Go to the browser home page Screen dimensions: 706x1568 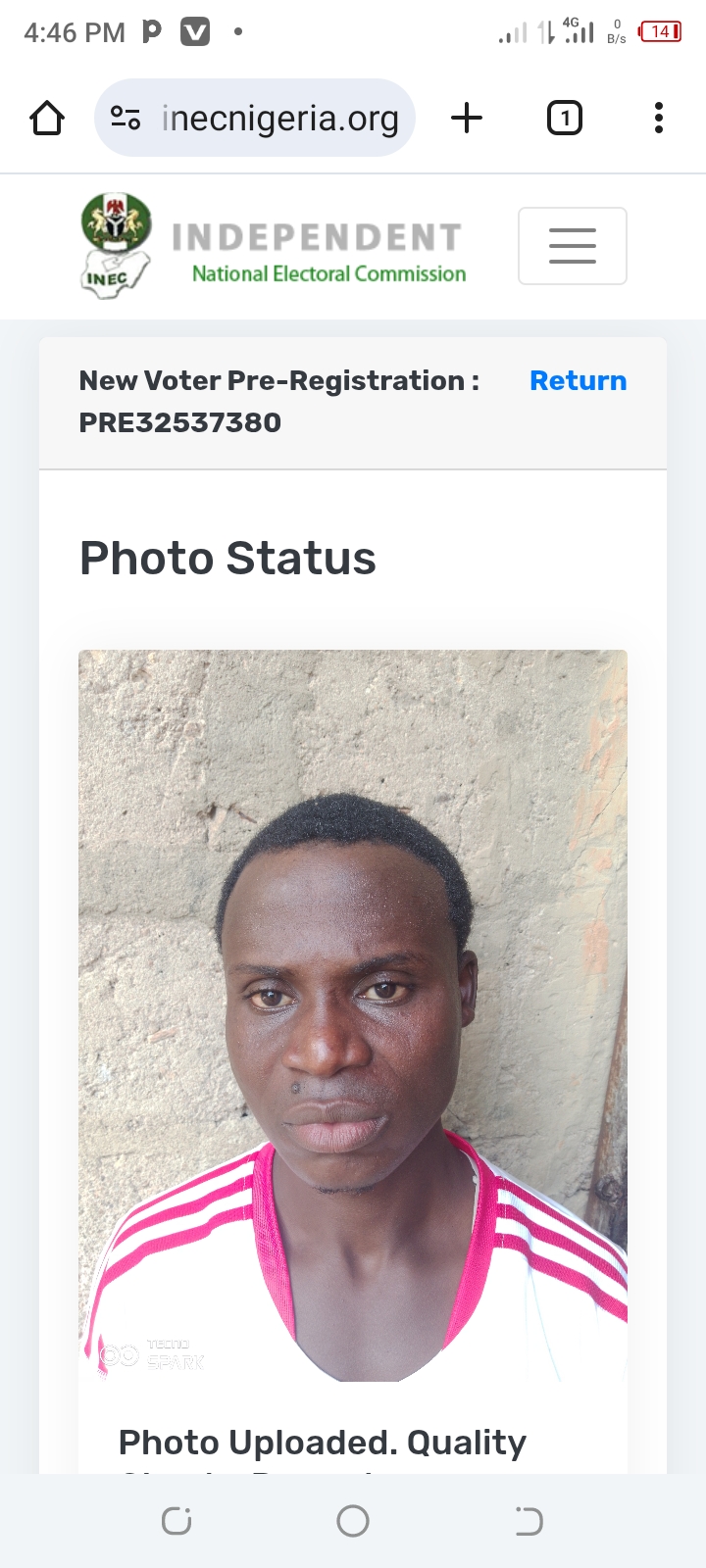[47, 119]
